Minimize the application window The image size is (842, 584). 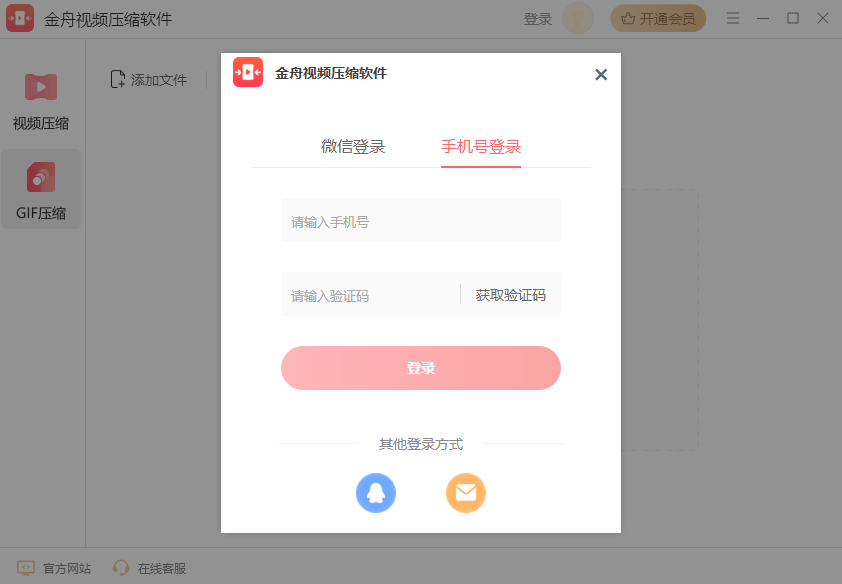(763, 19)
